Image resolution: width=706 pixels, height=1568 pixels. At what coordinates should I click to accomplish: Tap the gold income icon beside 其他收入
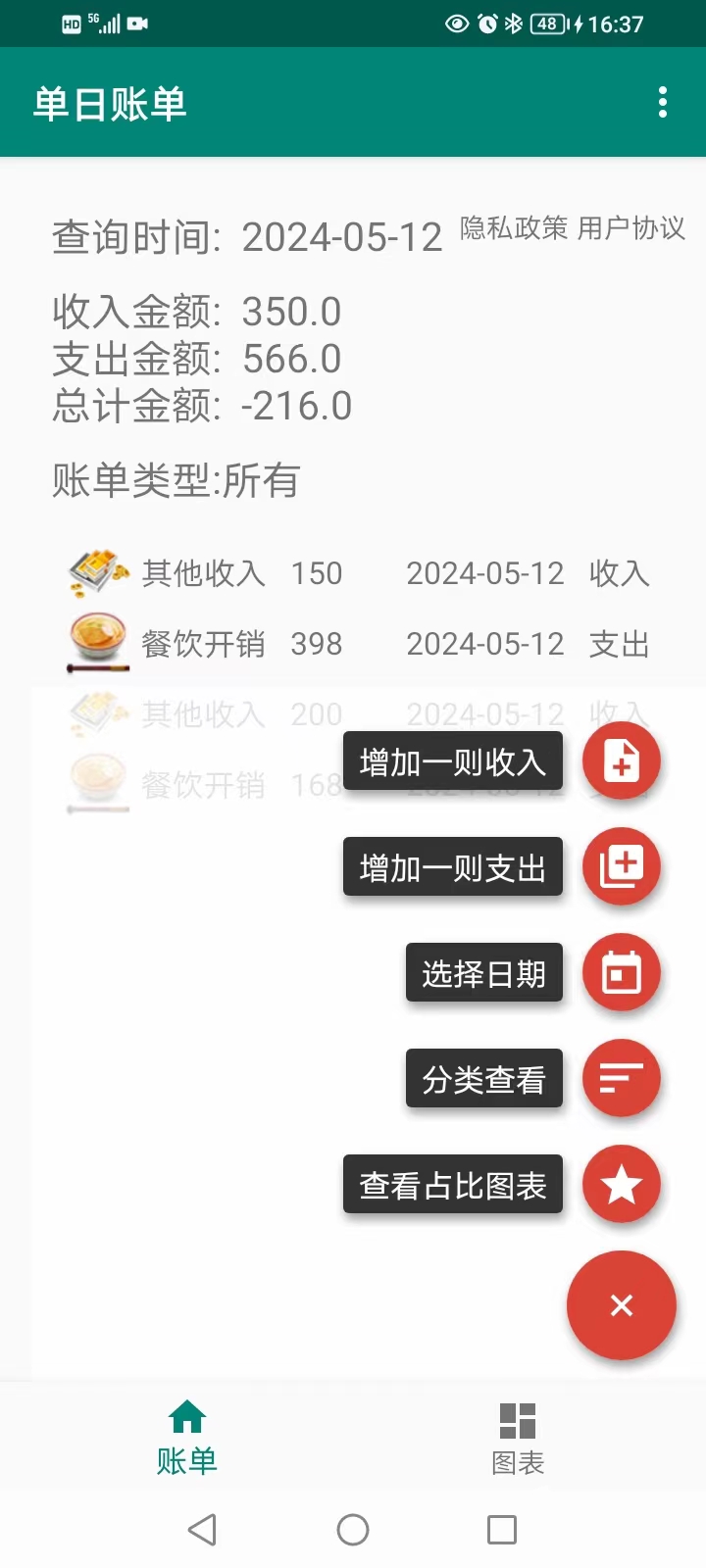tap(96, 573)
